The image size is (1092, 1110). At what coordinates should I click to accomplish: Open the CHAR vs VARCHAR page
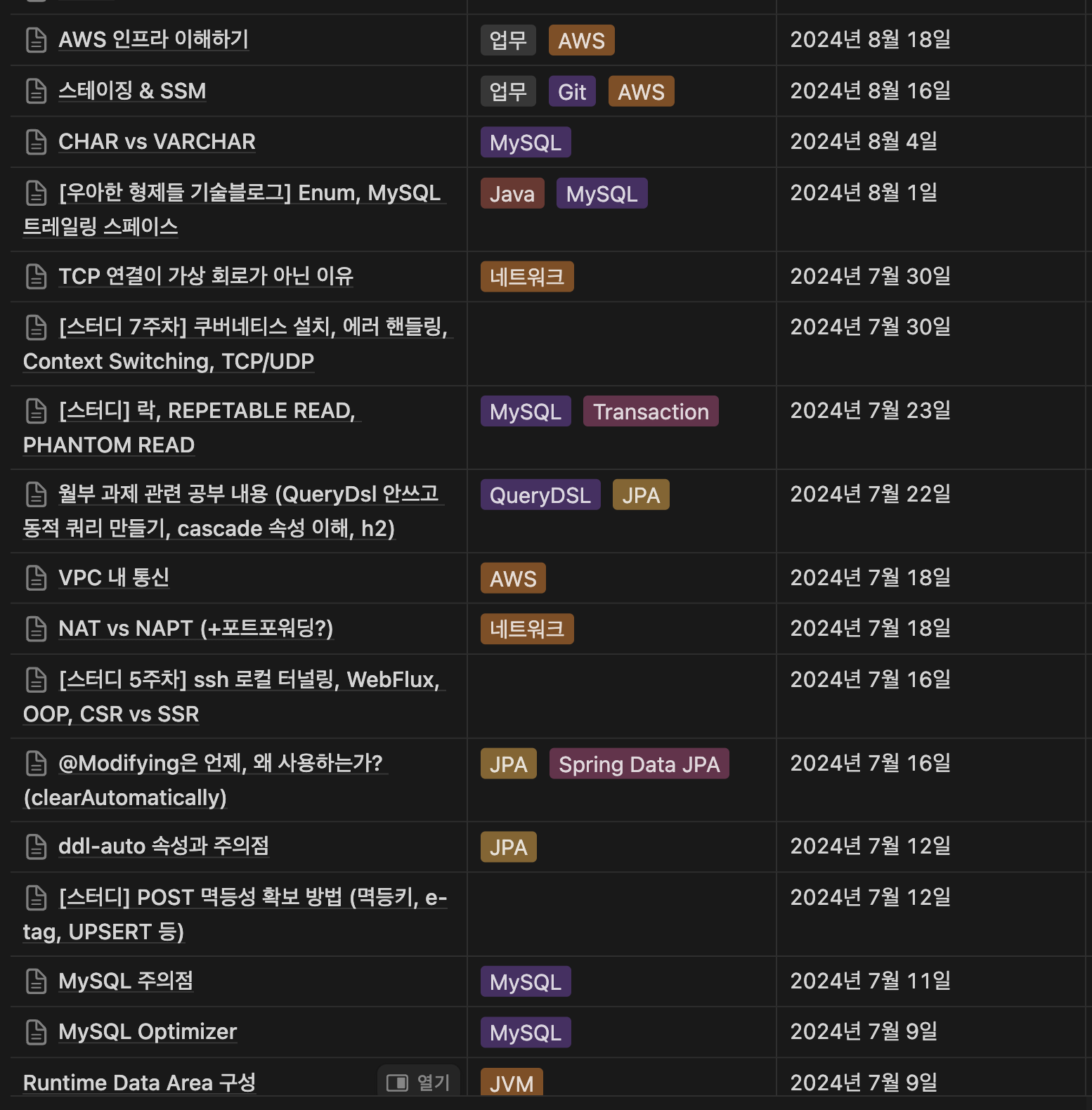click(157, 142)
